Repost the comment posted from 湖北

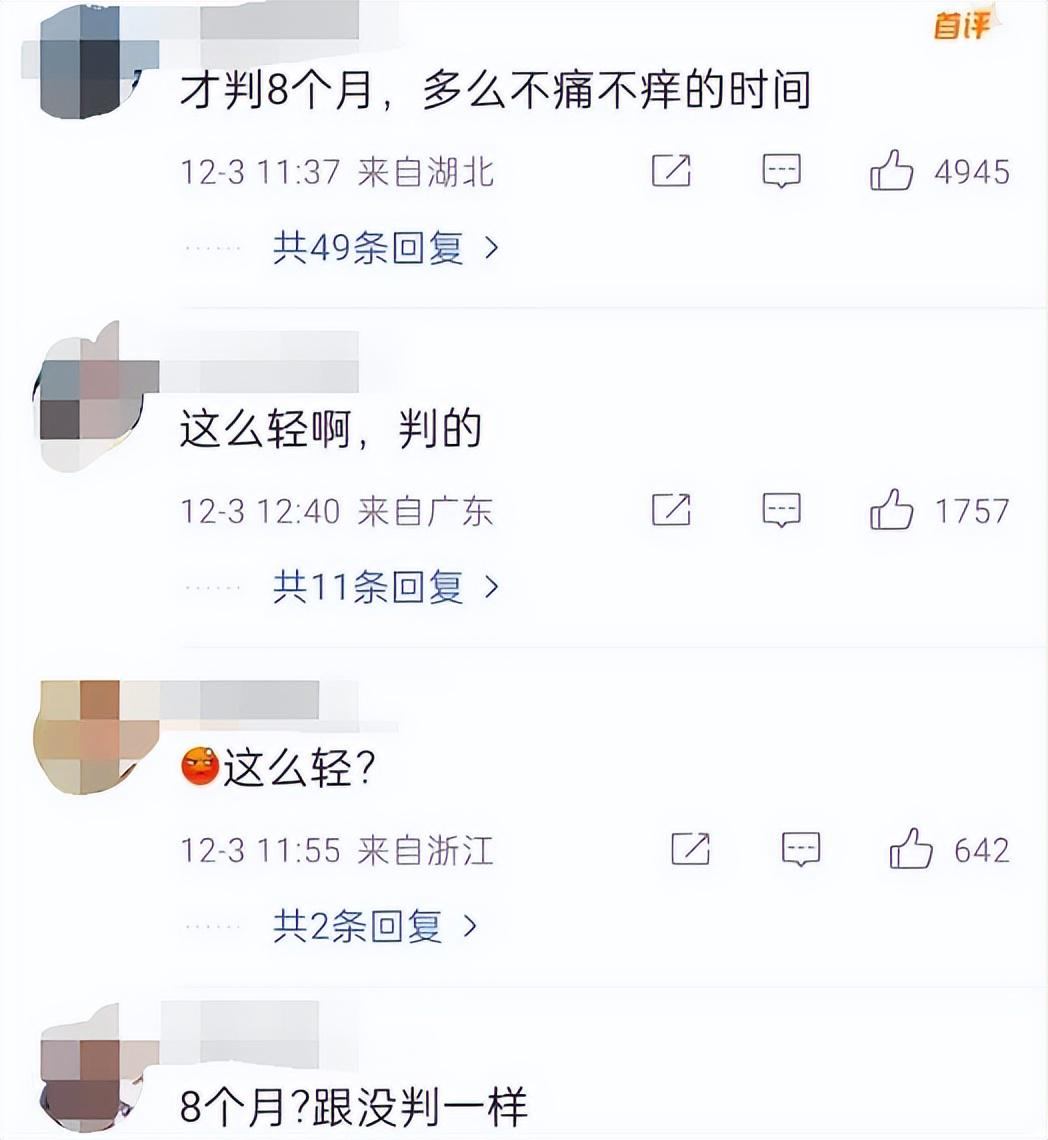tap(671, 172)
